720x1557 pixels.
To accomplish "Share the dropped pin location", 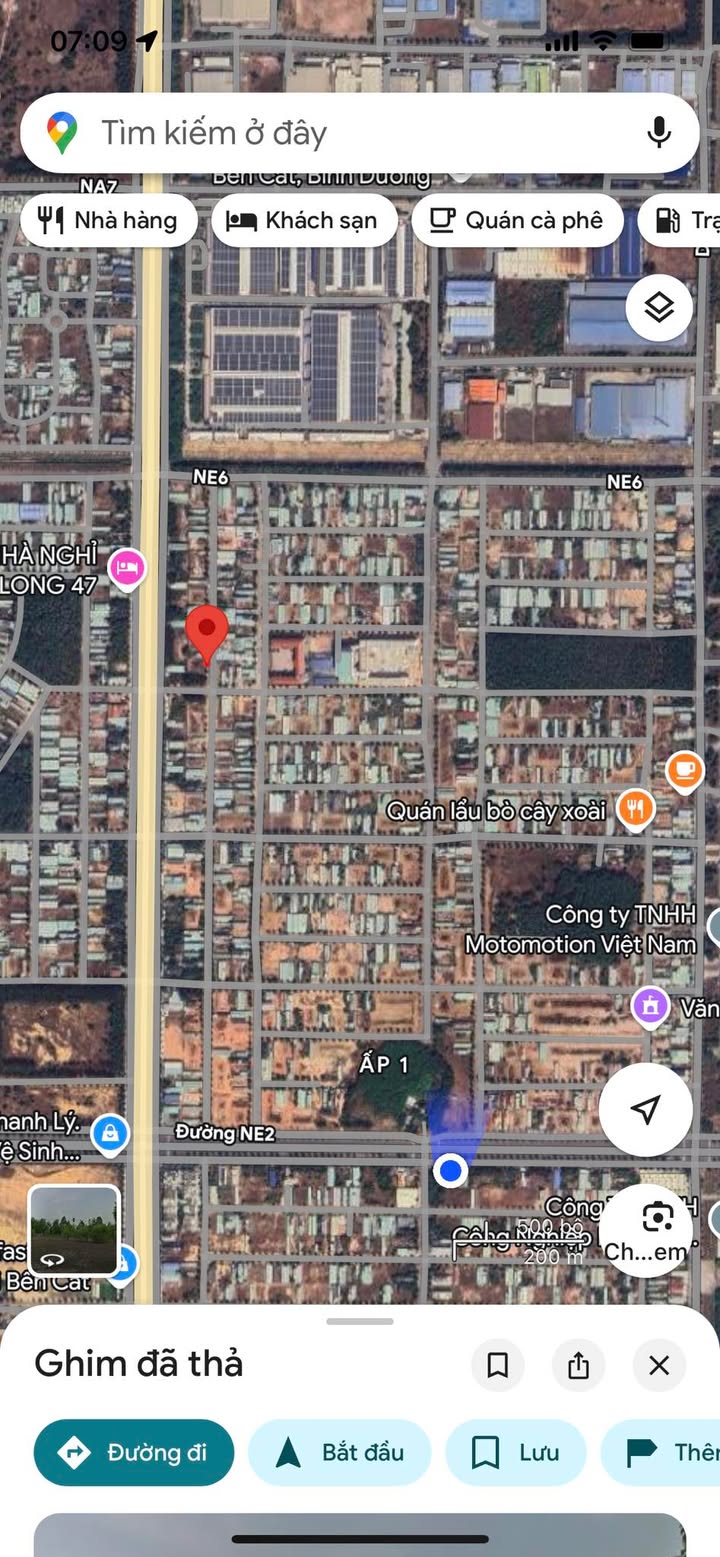I will tap(578, 1365).
